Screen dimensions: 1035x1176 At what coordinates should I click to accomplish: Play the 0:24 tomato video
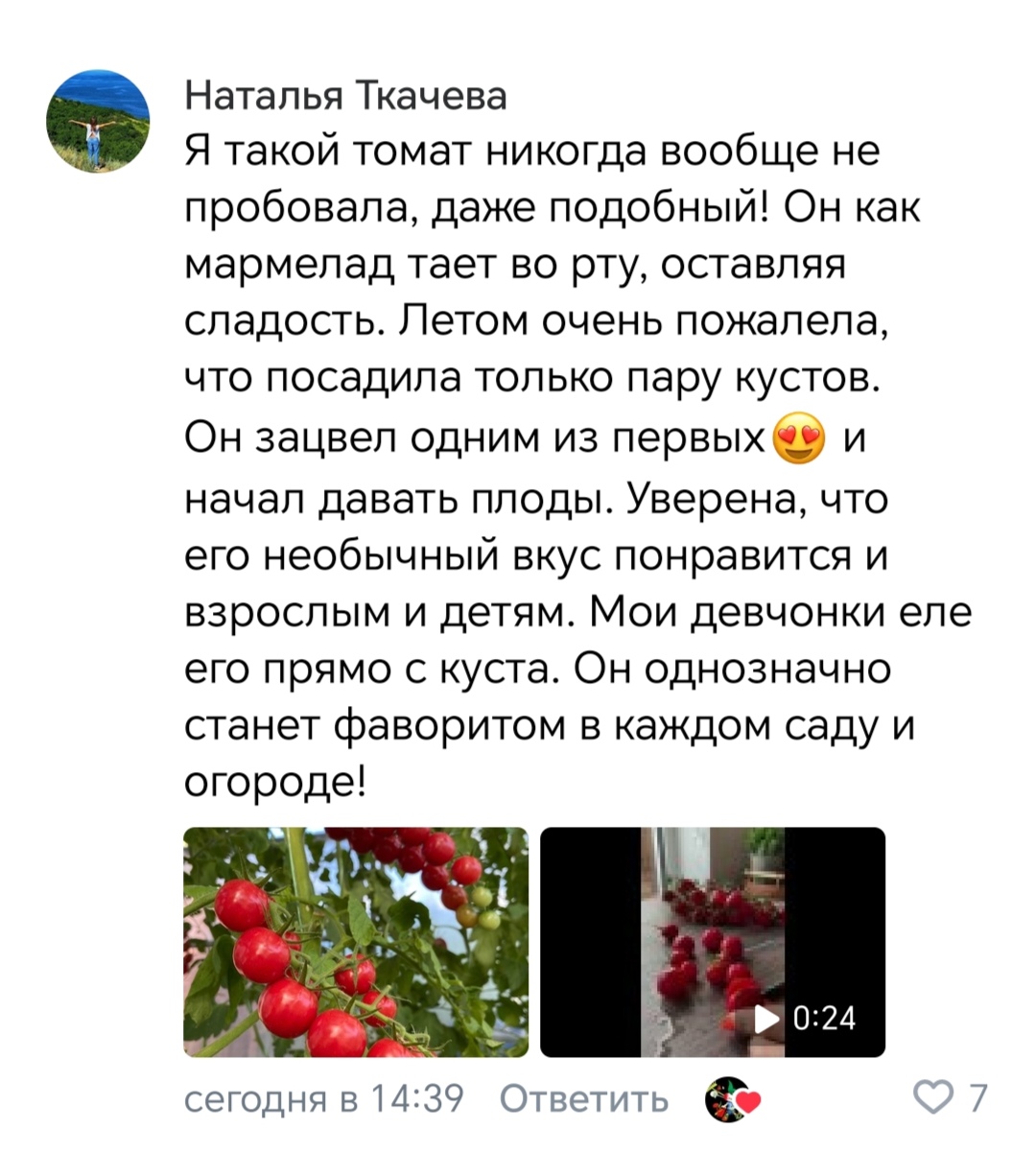(x=713, y=942)
